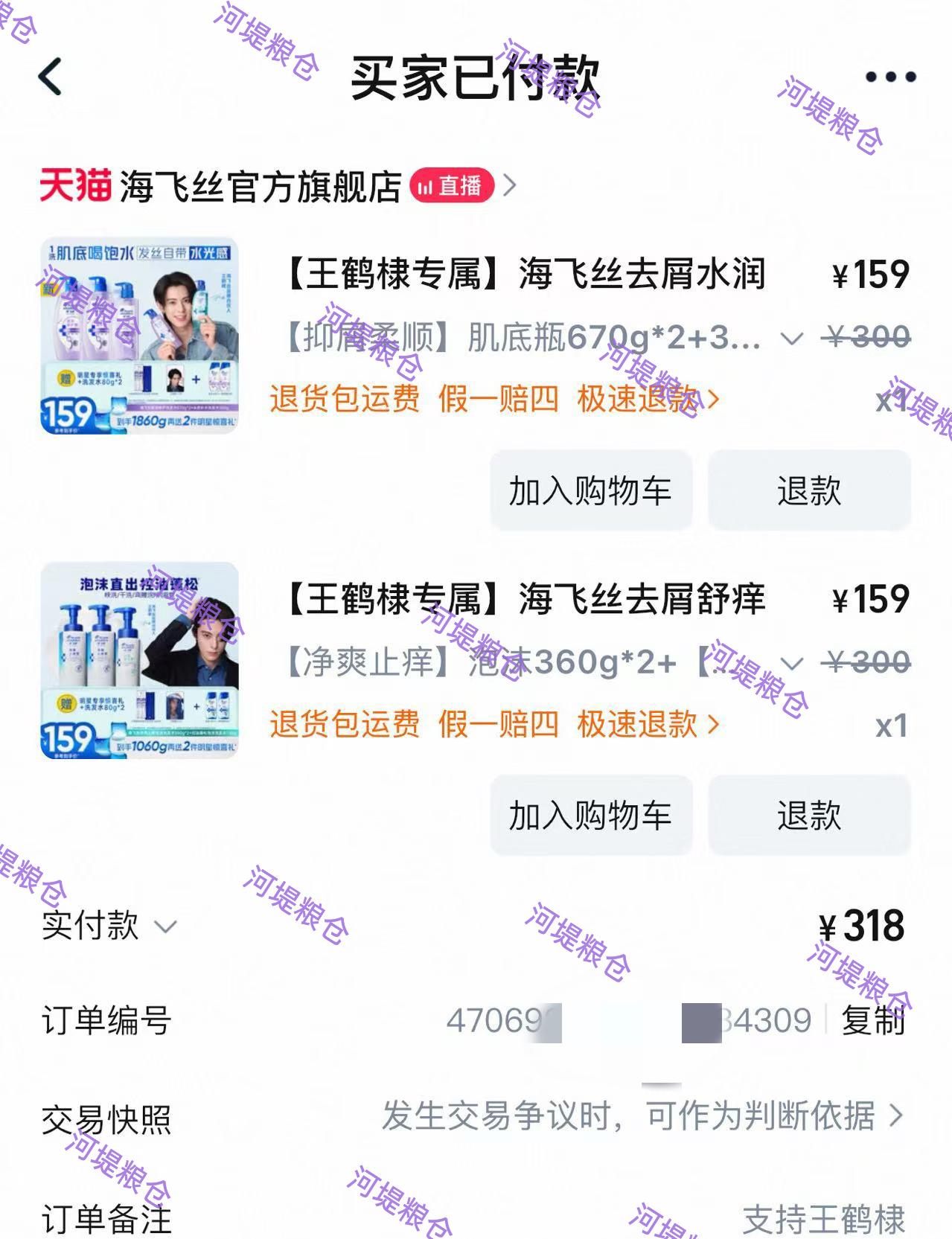Open the 去屑舒痒 product thumbnail

139,660
